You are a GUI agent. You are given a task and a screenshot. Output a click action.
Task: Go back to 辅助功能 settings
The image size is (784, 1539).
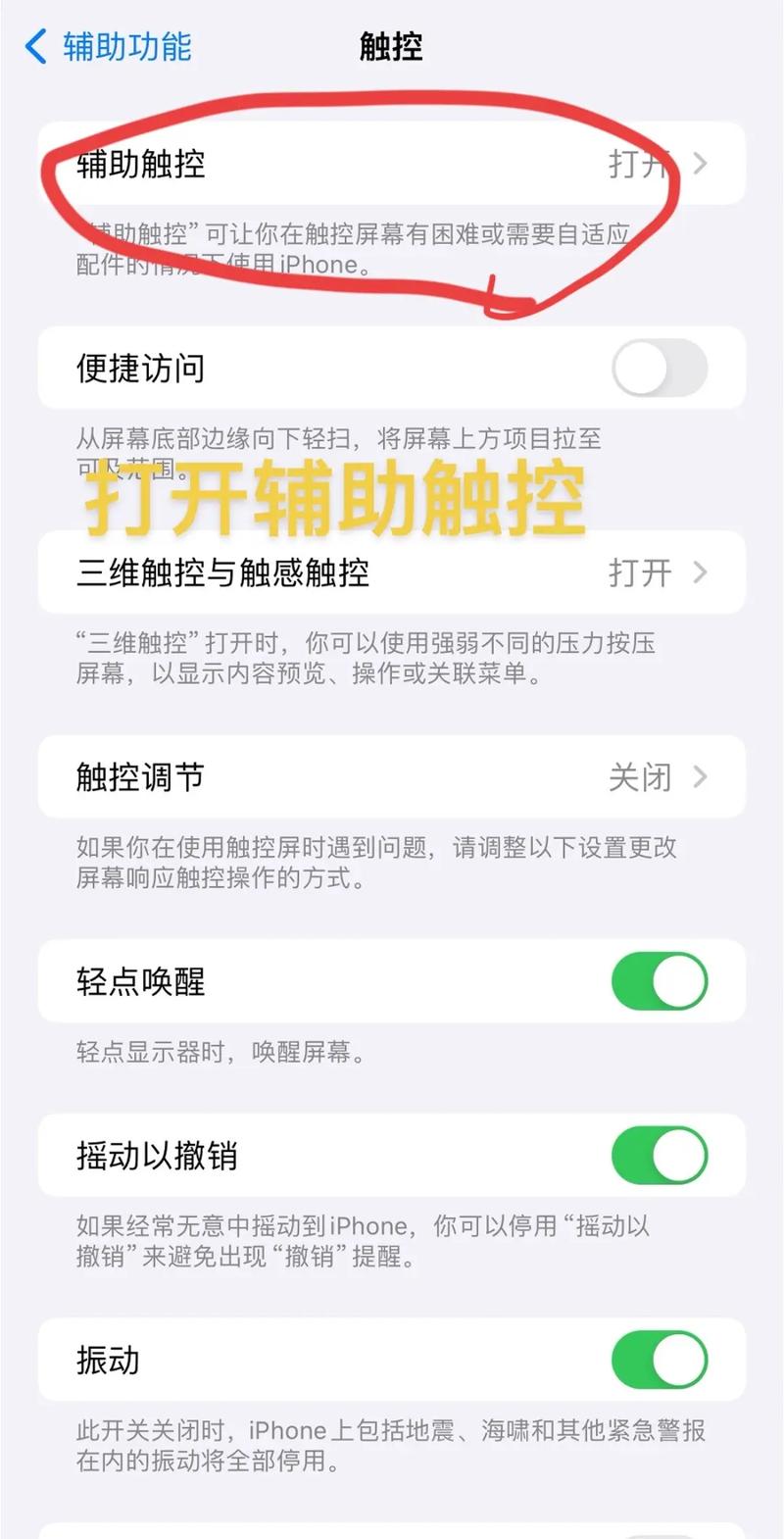point(108,46)
